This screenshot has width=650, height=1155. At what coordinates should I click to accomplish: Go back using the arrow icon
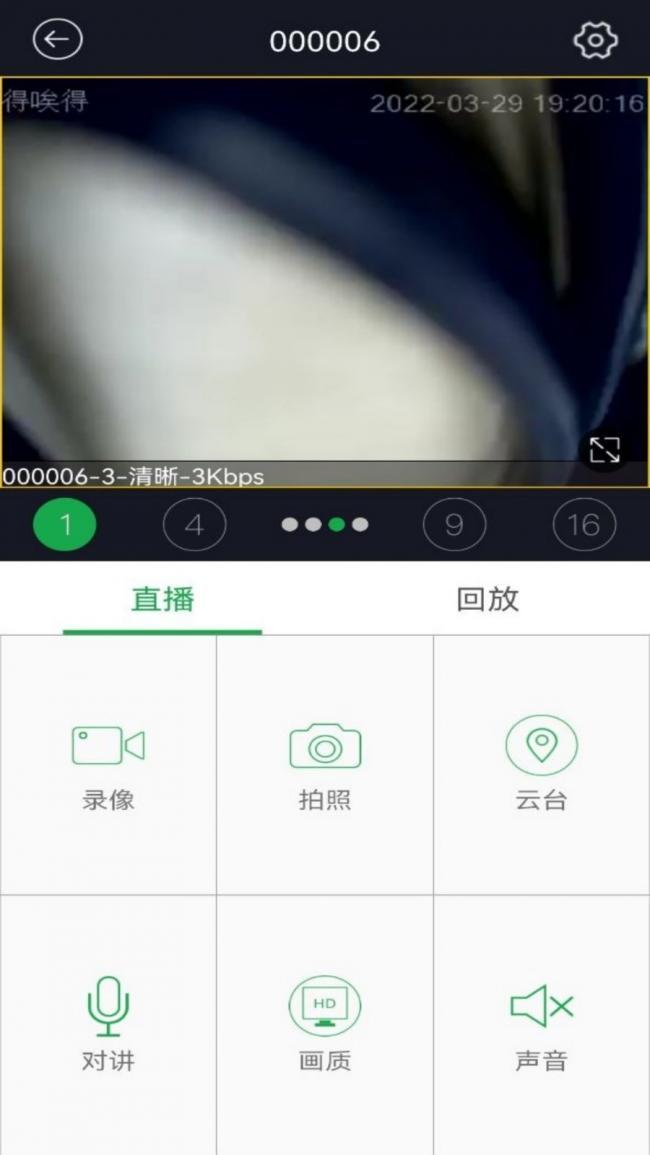[57, 40]
